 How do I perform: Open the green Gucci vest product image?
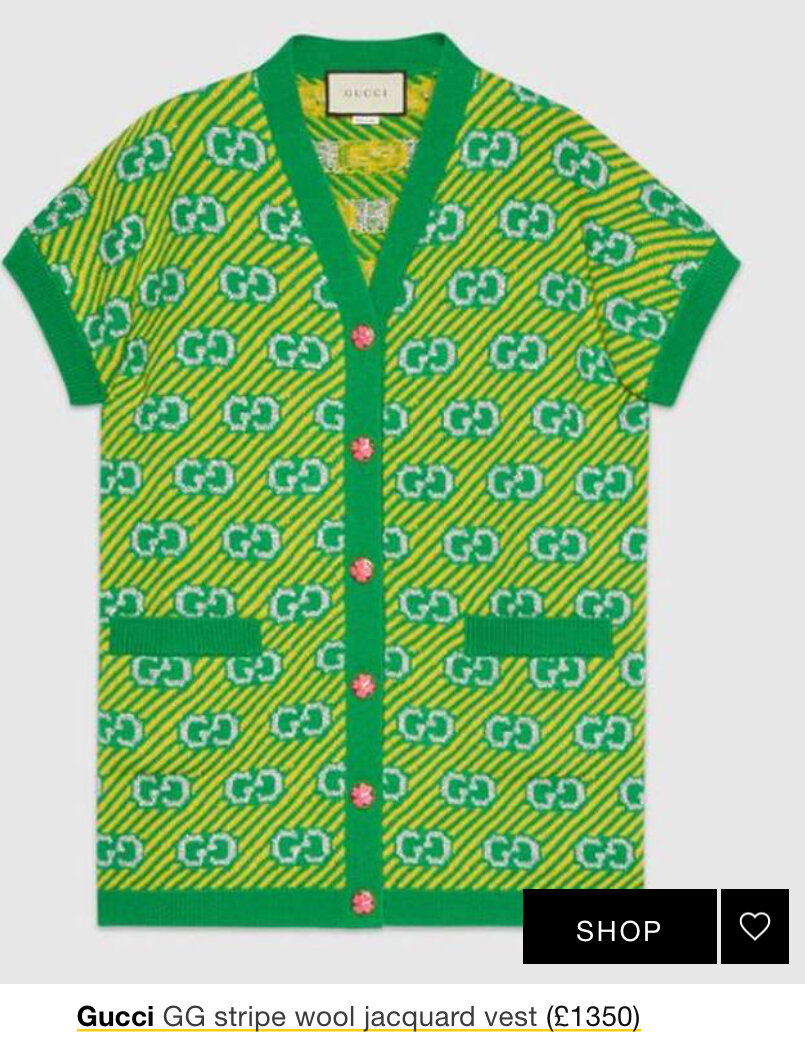click(x=370, y=480)
